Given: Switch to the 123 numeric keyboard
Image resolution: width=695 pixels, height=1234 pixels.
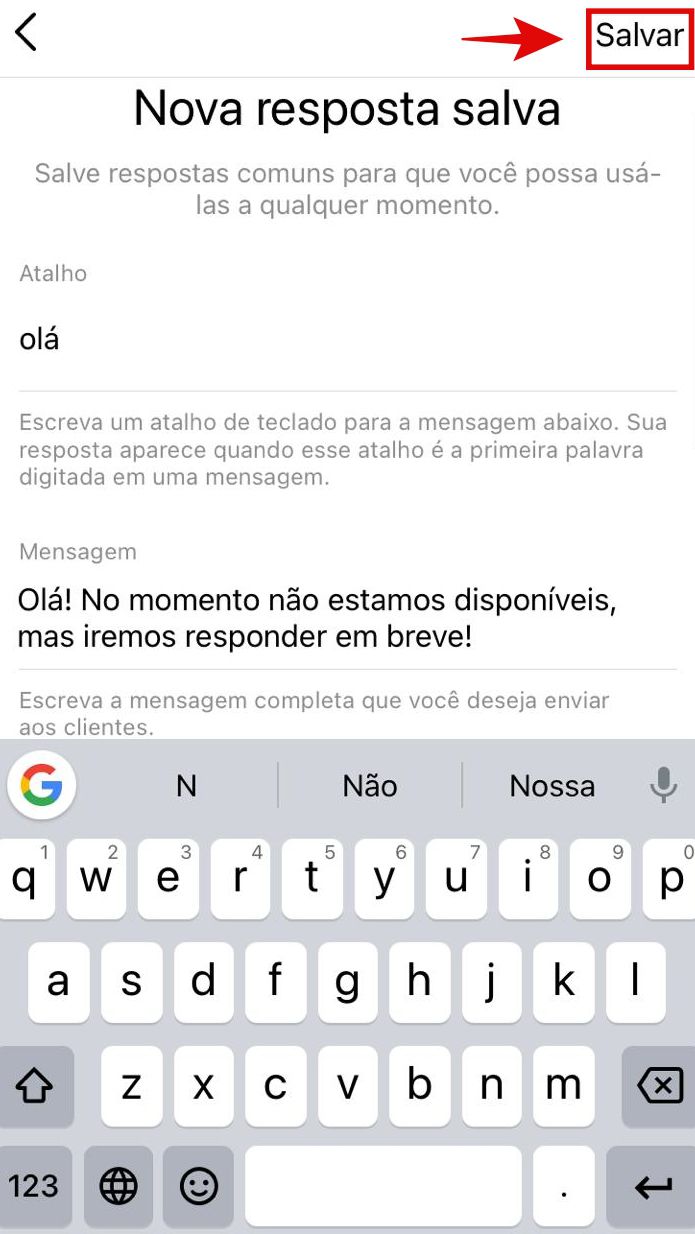Looking at the screenshot, I should point(35,1186).
